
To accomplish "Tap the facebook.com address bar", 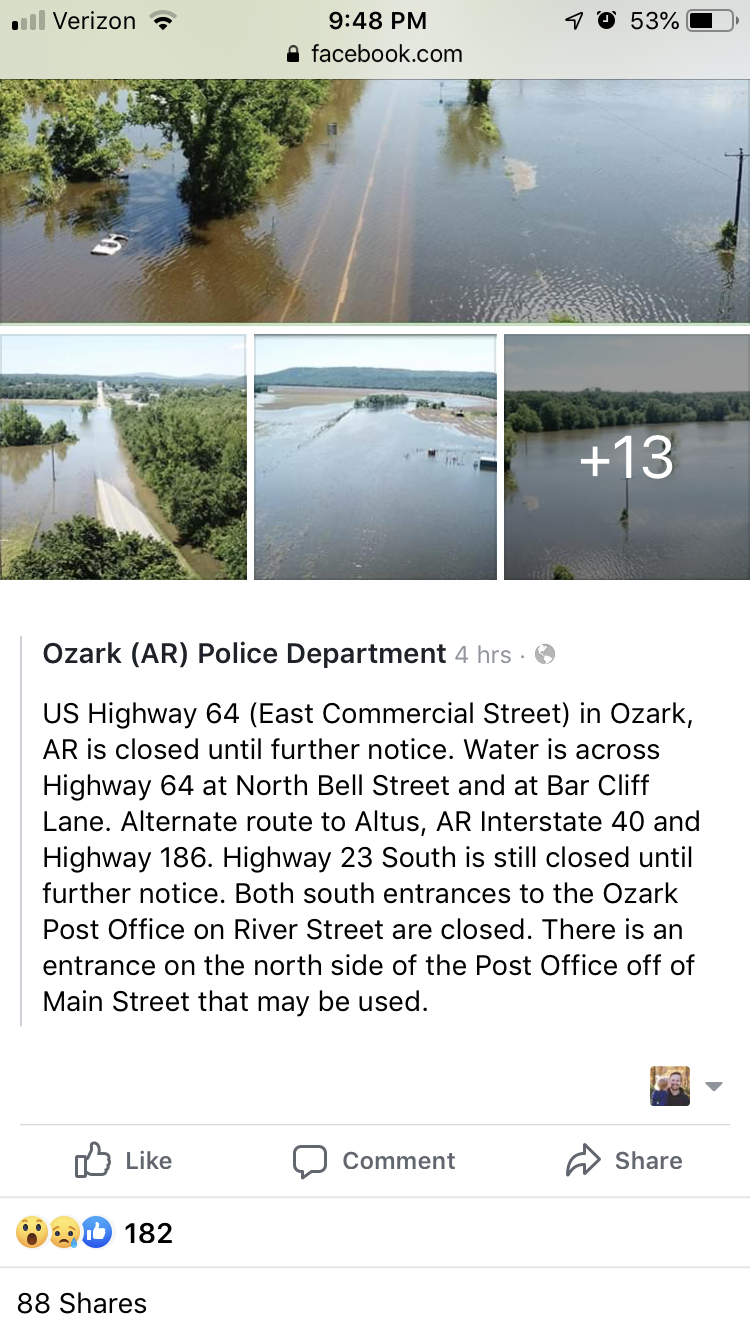I will pos(375,54).
